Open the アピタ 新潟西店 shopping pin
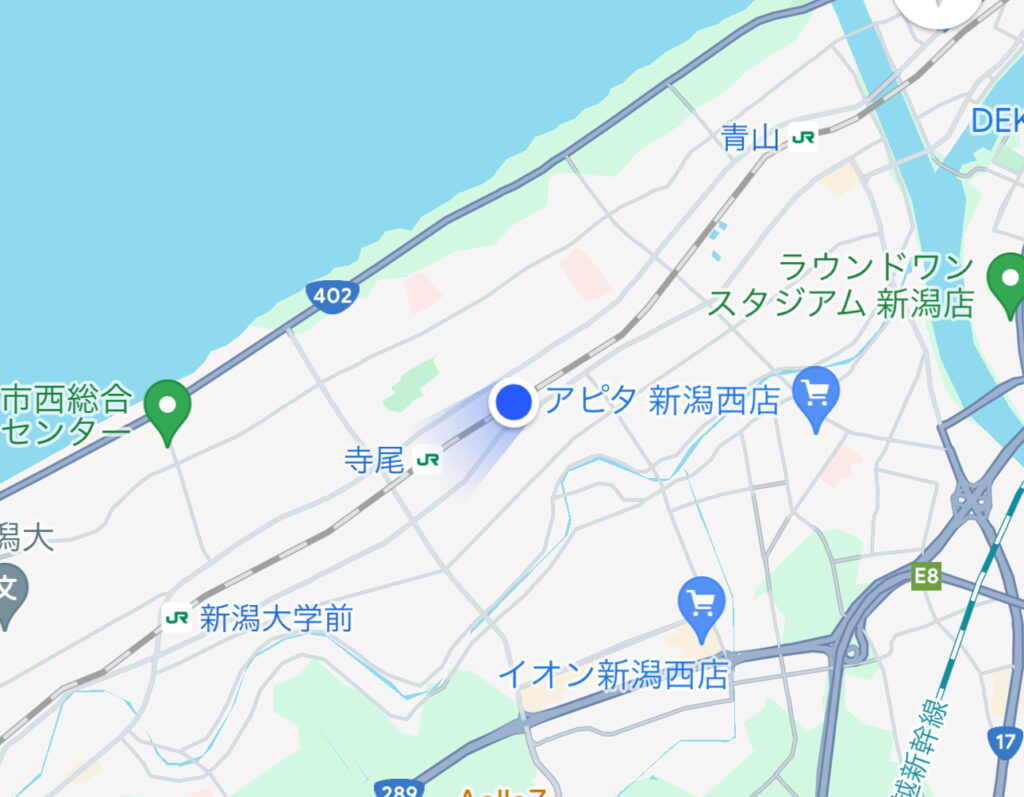The width and height of the screenshot is (1024, 797). [x=816, y=394]
